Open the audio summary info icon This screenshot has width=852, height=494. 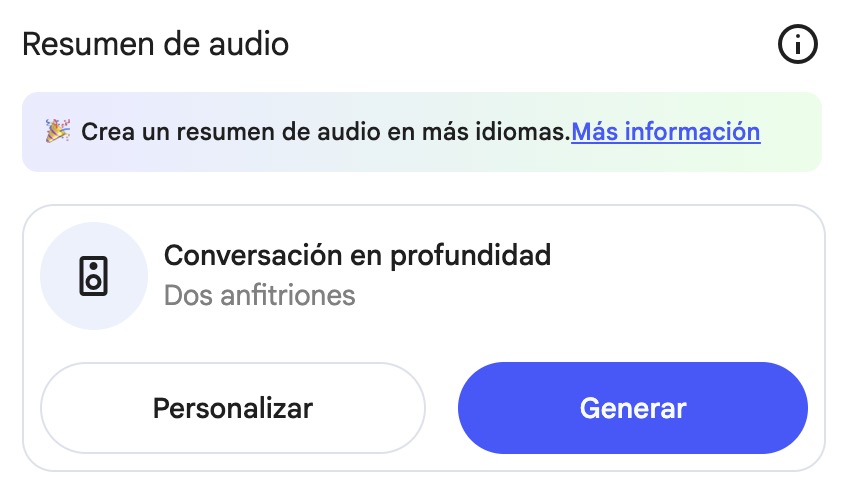click(x=797, y=45)
